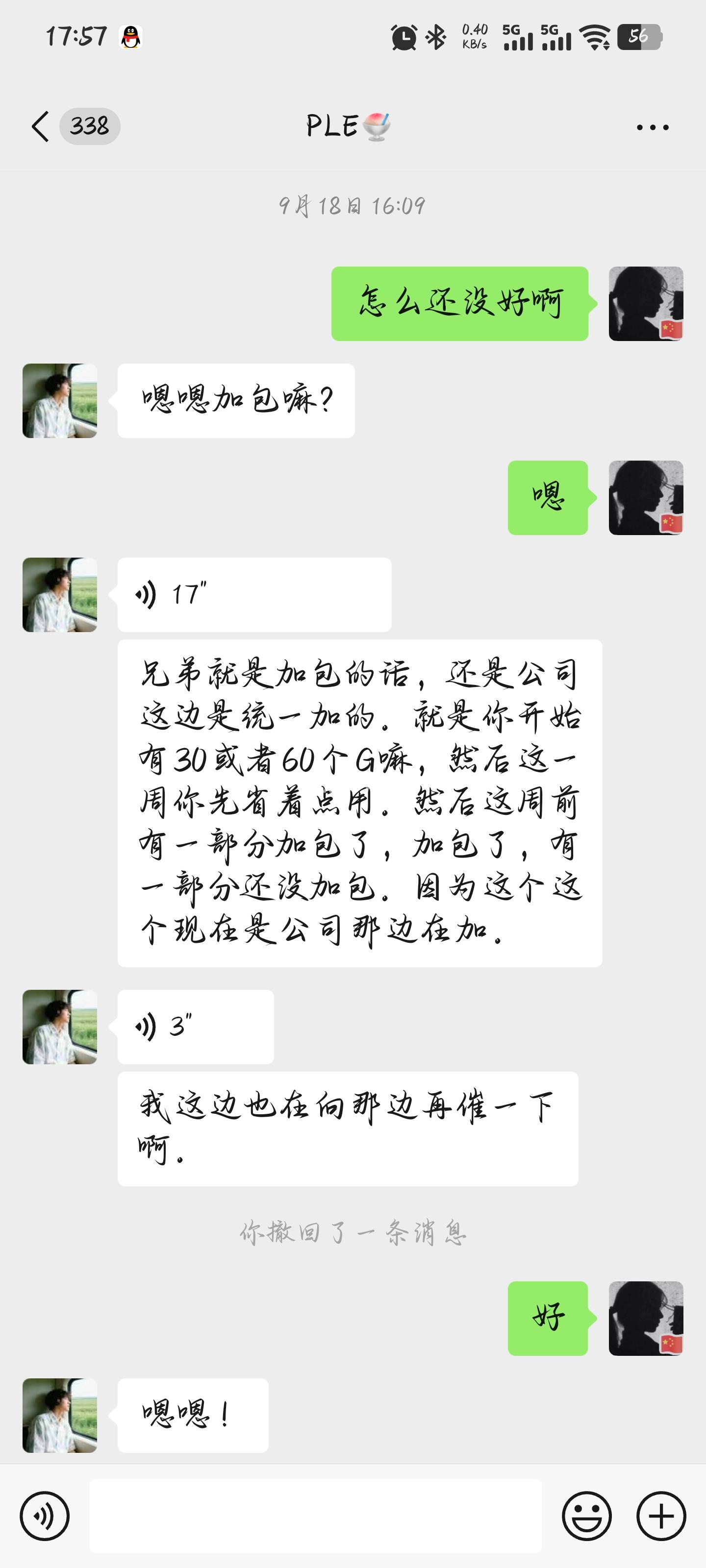Open my avatar beside 怎么还没好啊
The height and width of the screenshot is (1568, 706).
[x=646, y=303]
